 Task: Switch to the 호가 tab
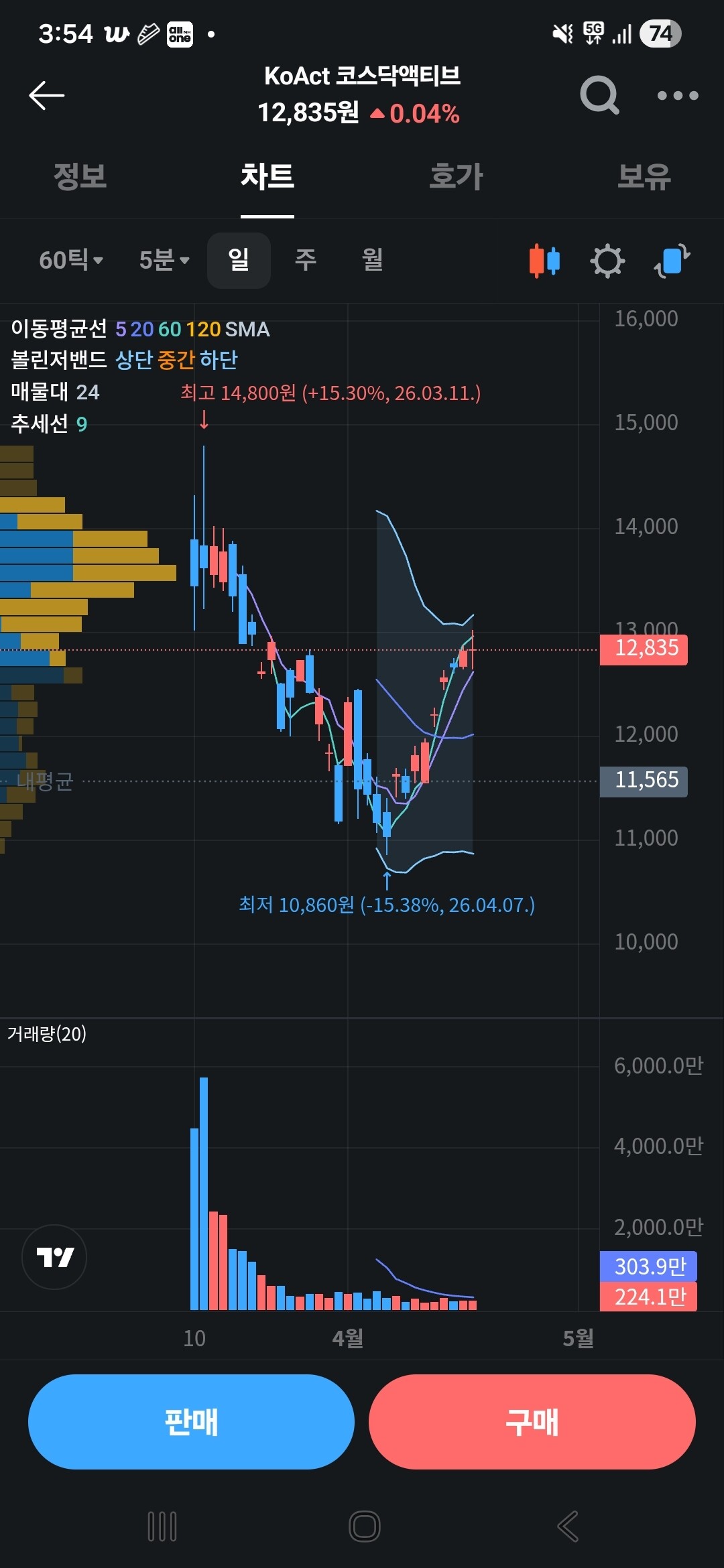tap(456, 177)
